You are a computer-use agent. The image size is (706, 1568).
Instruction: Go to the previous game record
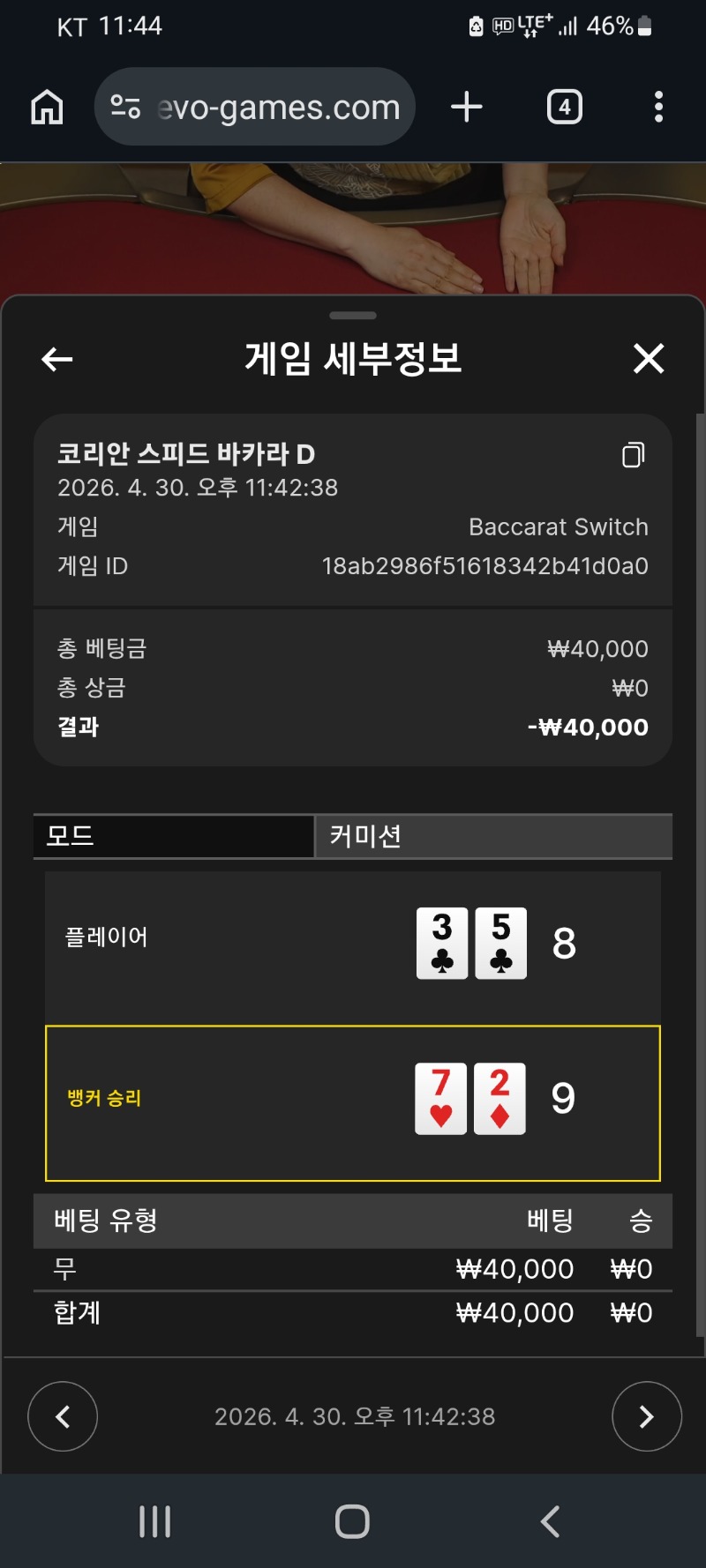point(63,1416)
